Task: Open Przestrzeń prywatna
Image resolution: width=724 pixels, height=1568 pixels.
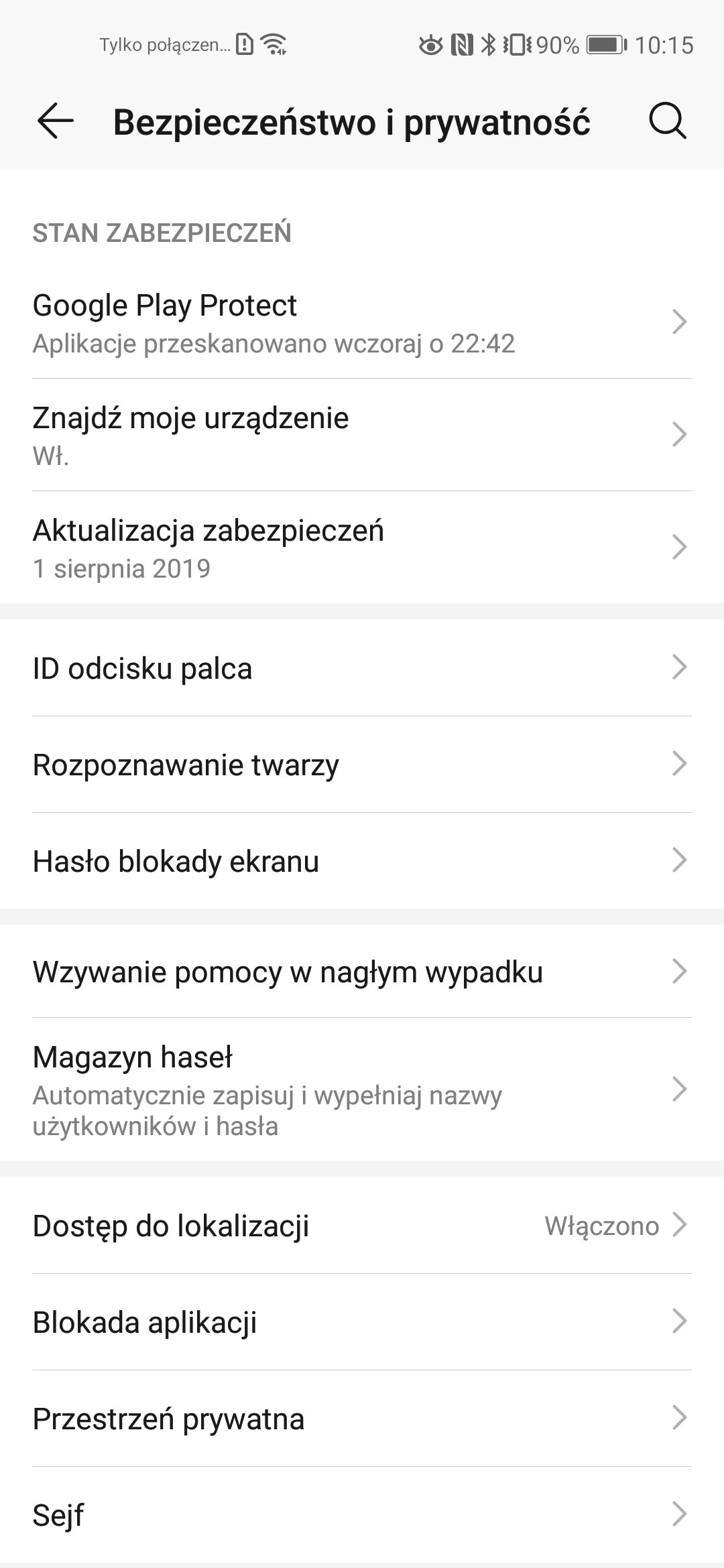Action: point(362,1419)
